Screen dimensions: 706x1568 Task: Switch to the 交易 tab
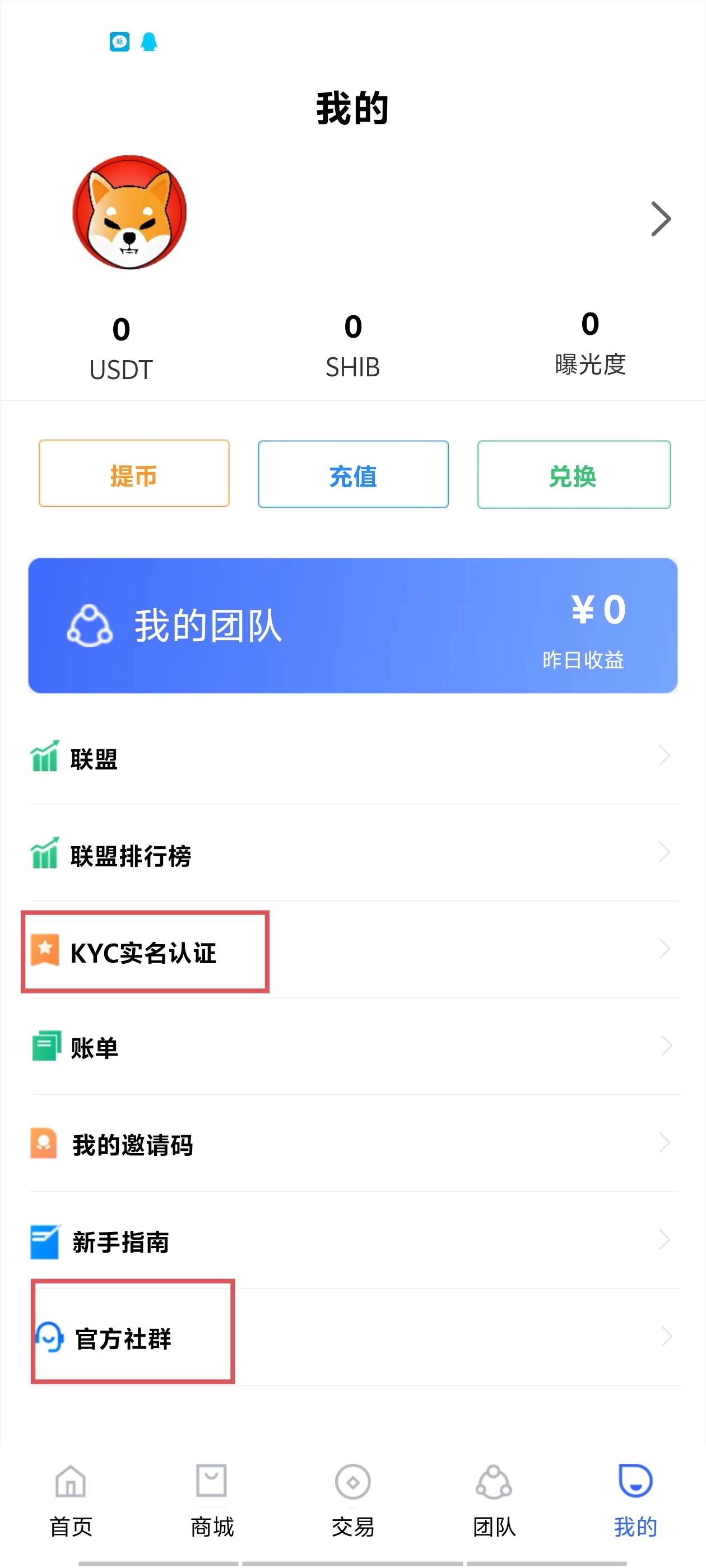tap(352, 1500)
